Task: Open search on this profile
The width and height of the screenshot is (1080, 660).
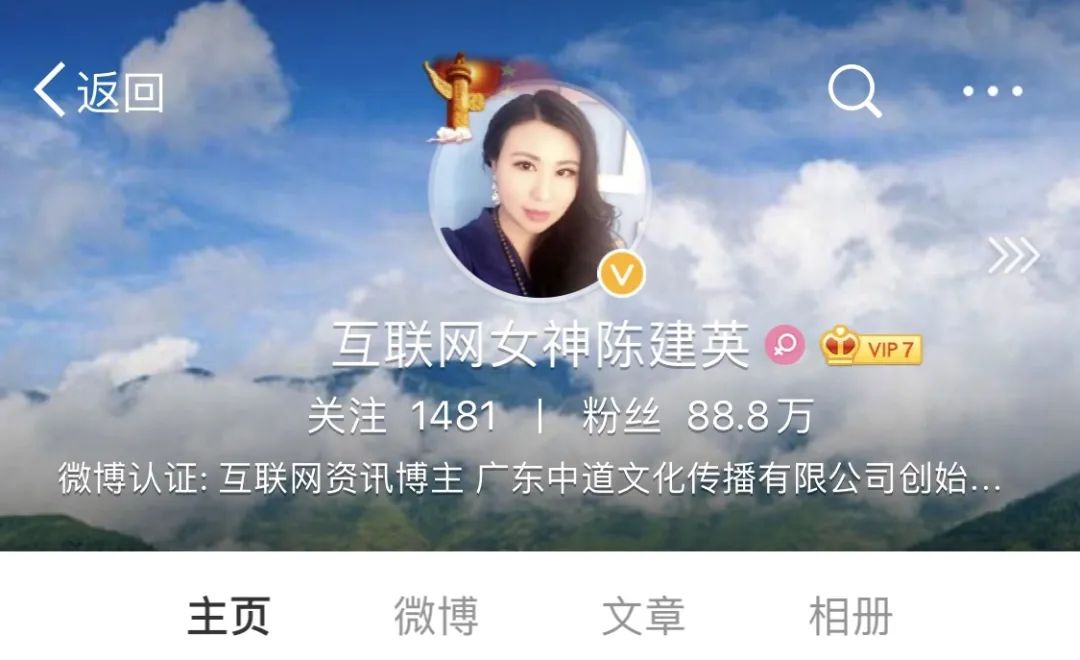Action: pos(854,92)
